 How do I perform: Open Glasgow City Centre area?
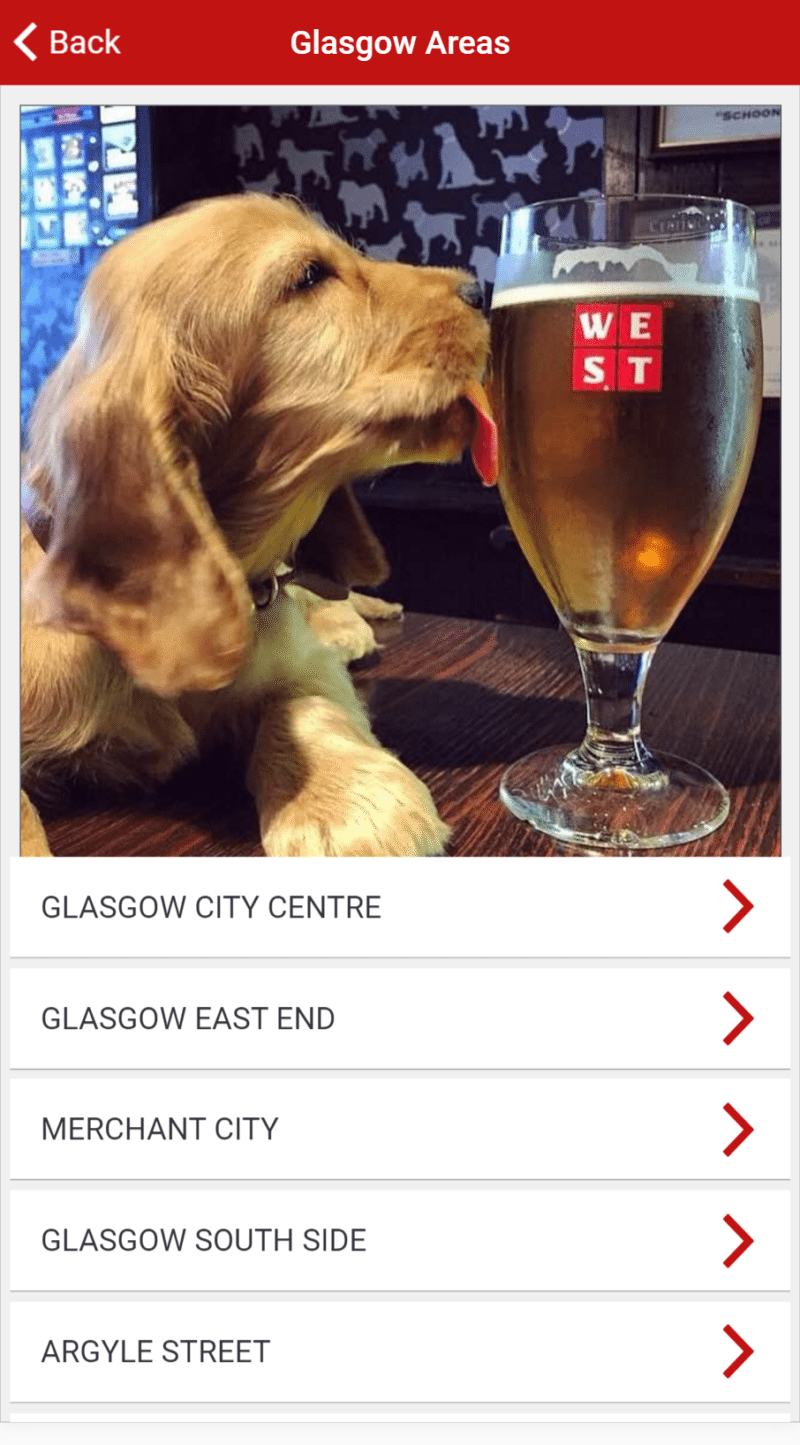click(x=399, y=907)
